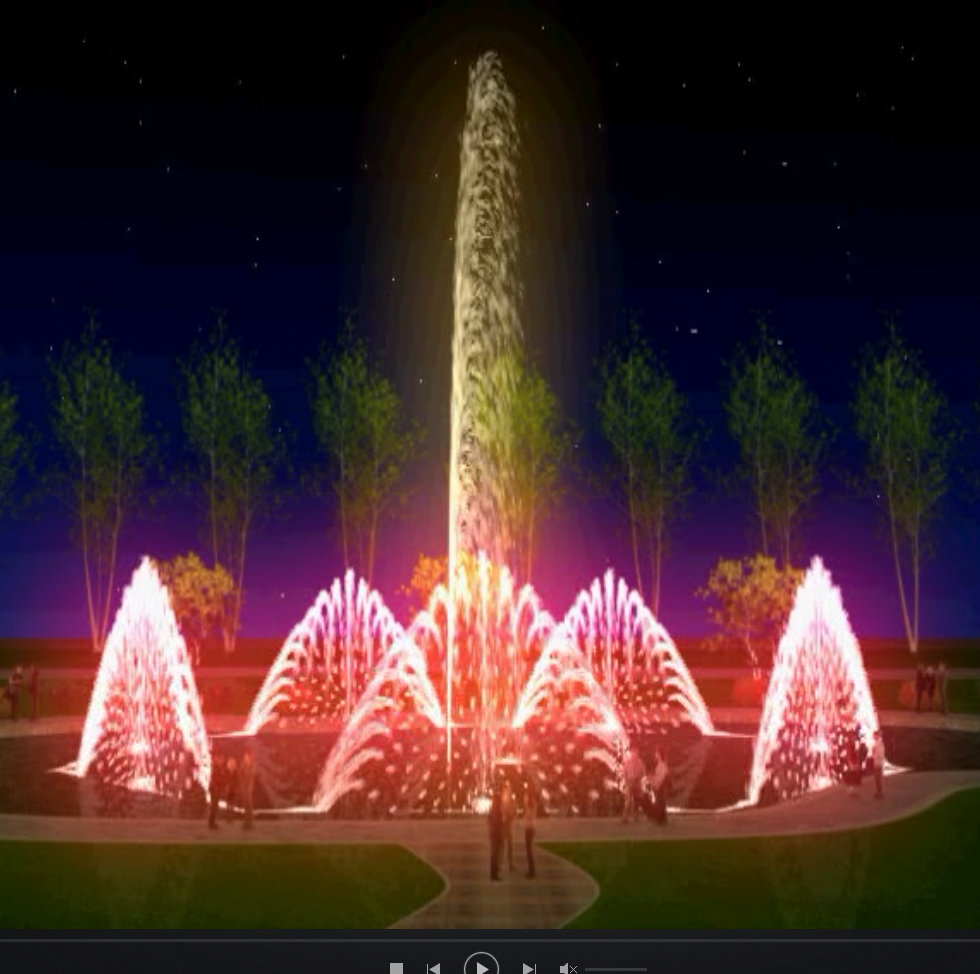Tap the volume slider

click(615, 968)
